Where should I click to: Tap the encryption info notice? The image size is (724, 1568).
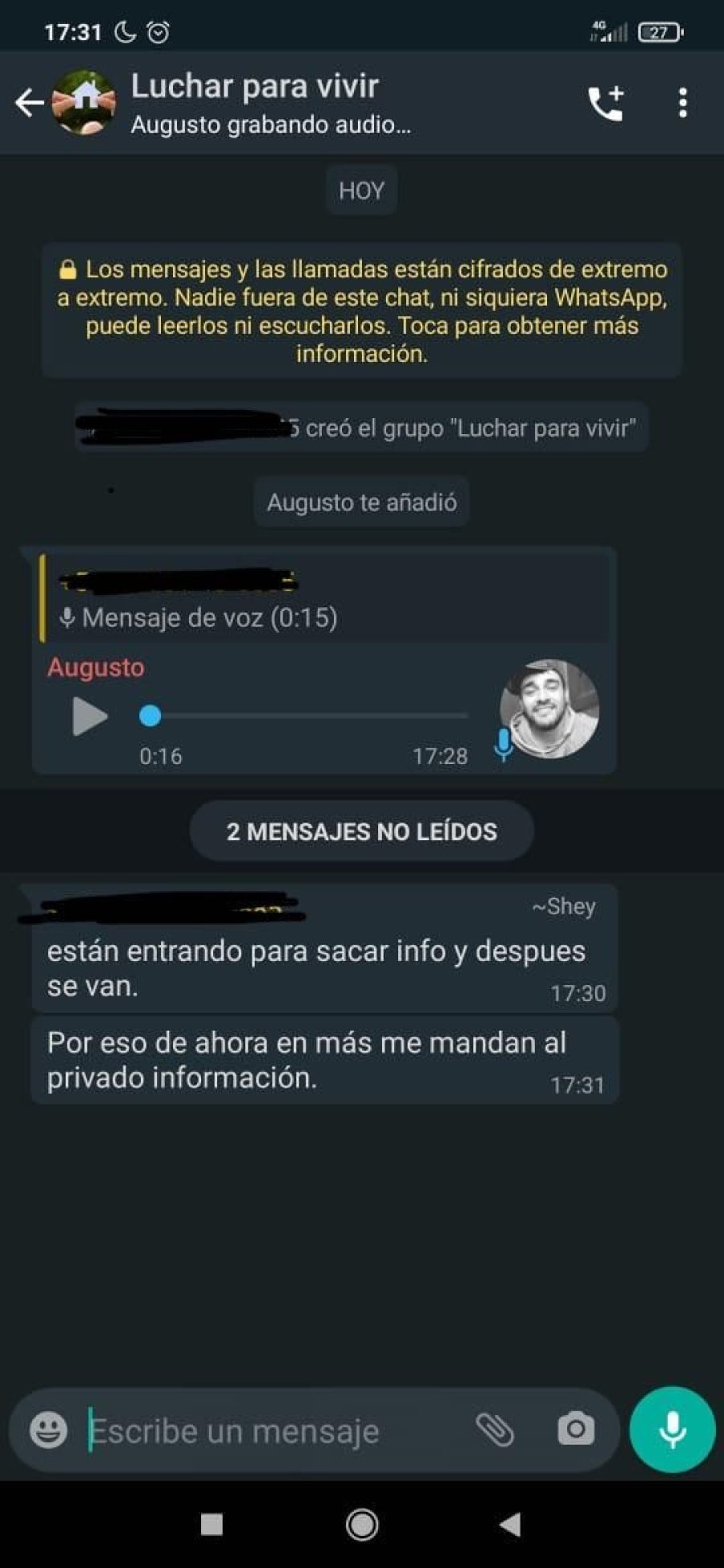point(362,310)
